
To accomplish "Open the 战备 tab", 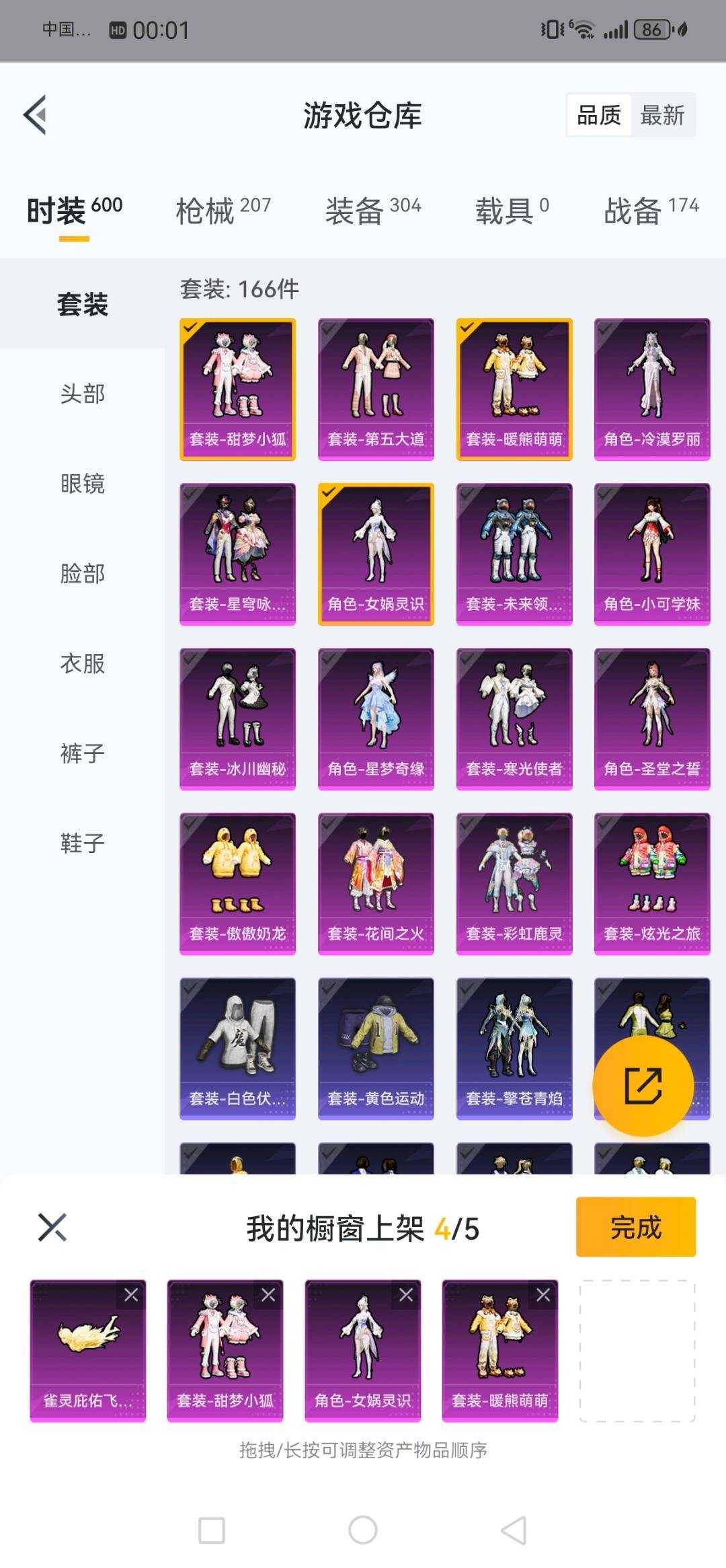I will [x=651, y=211].
